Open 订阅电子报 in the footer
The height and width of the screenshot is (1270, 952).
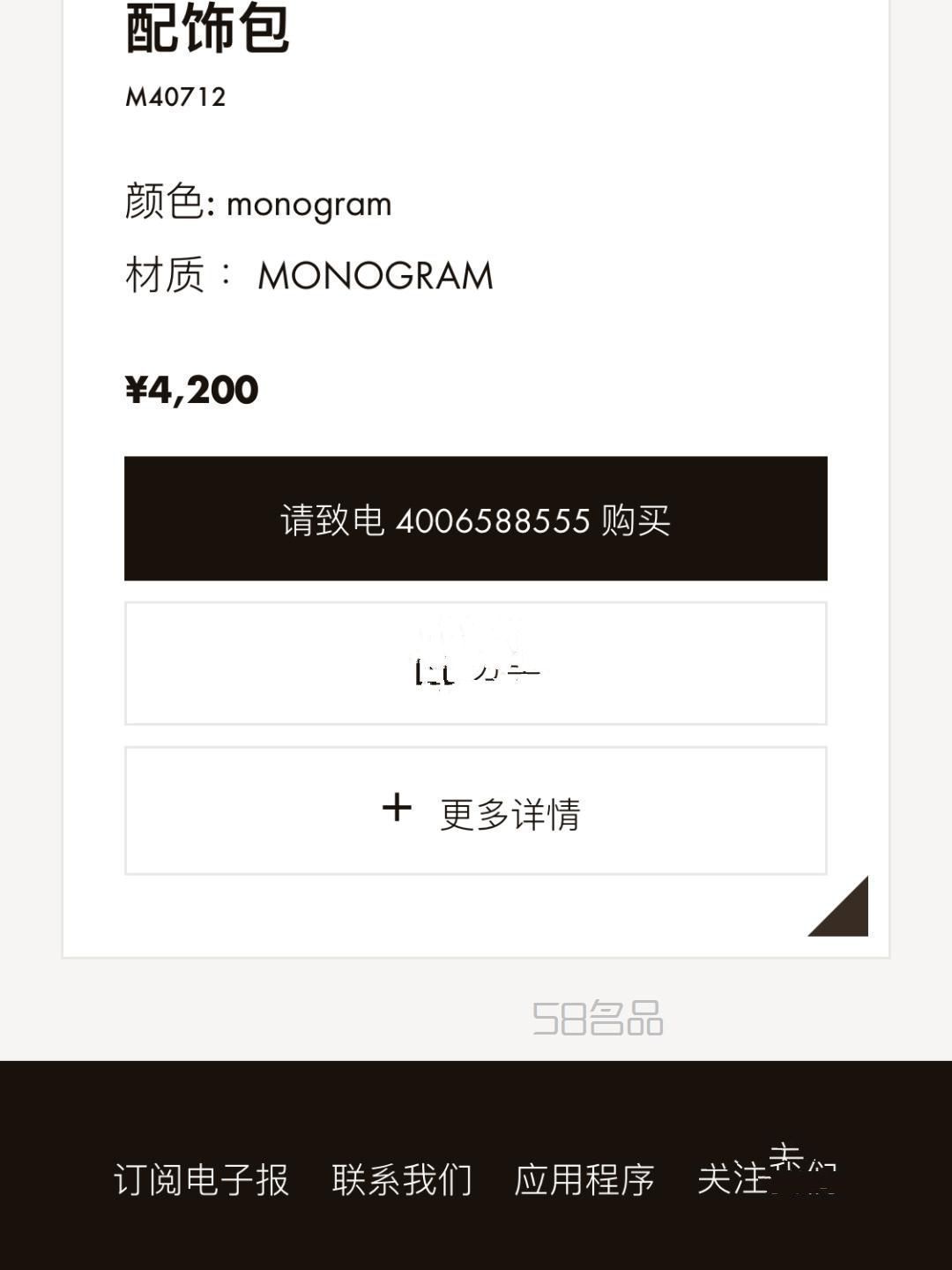(x=202, y=1180)
